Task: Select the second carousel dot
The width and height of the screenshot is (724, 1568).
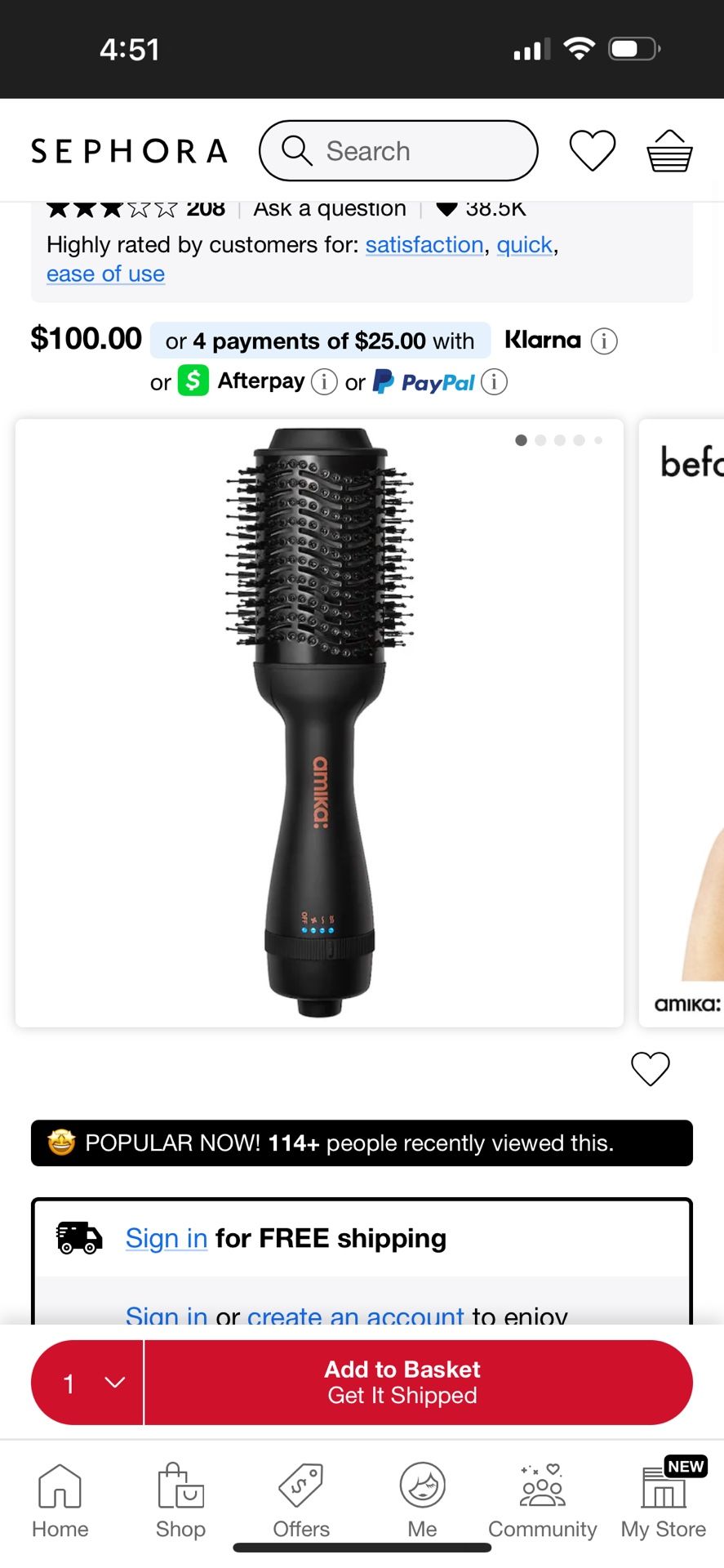Action: point(540,439)
